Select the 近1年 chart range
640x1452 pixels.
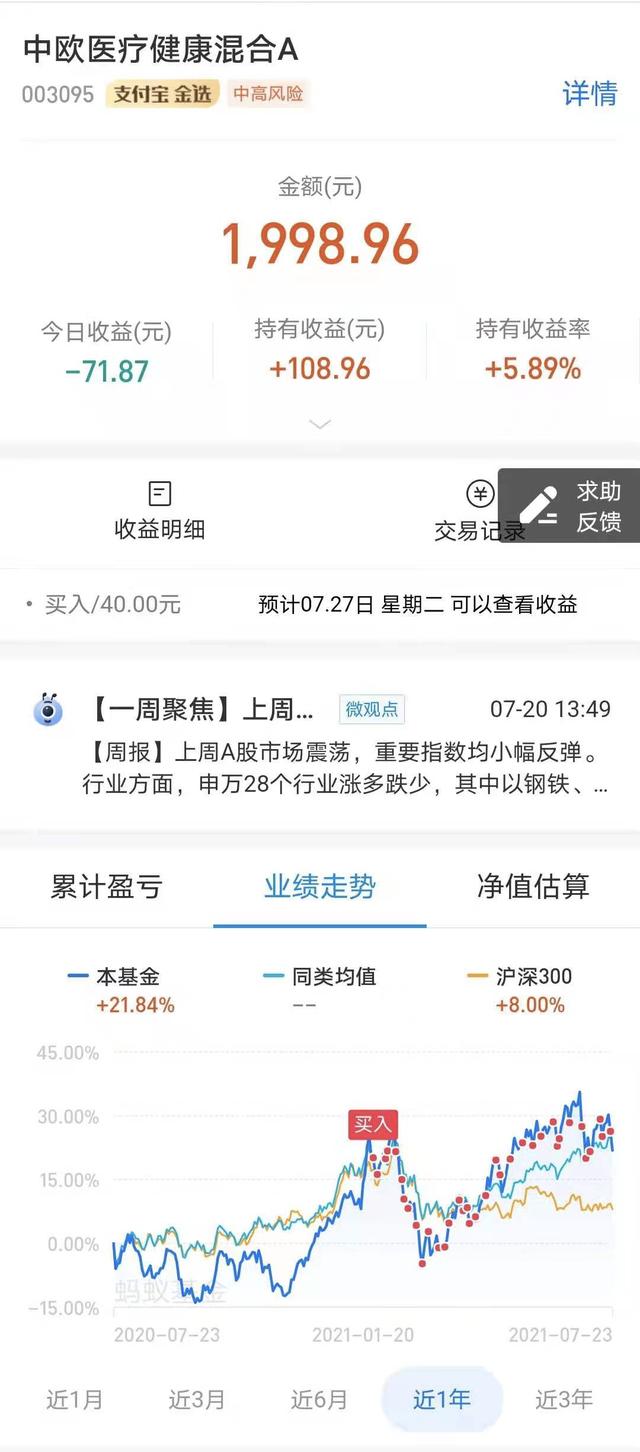[x=442, y=1399]
